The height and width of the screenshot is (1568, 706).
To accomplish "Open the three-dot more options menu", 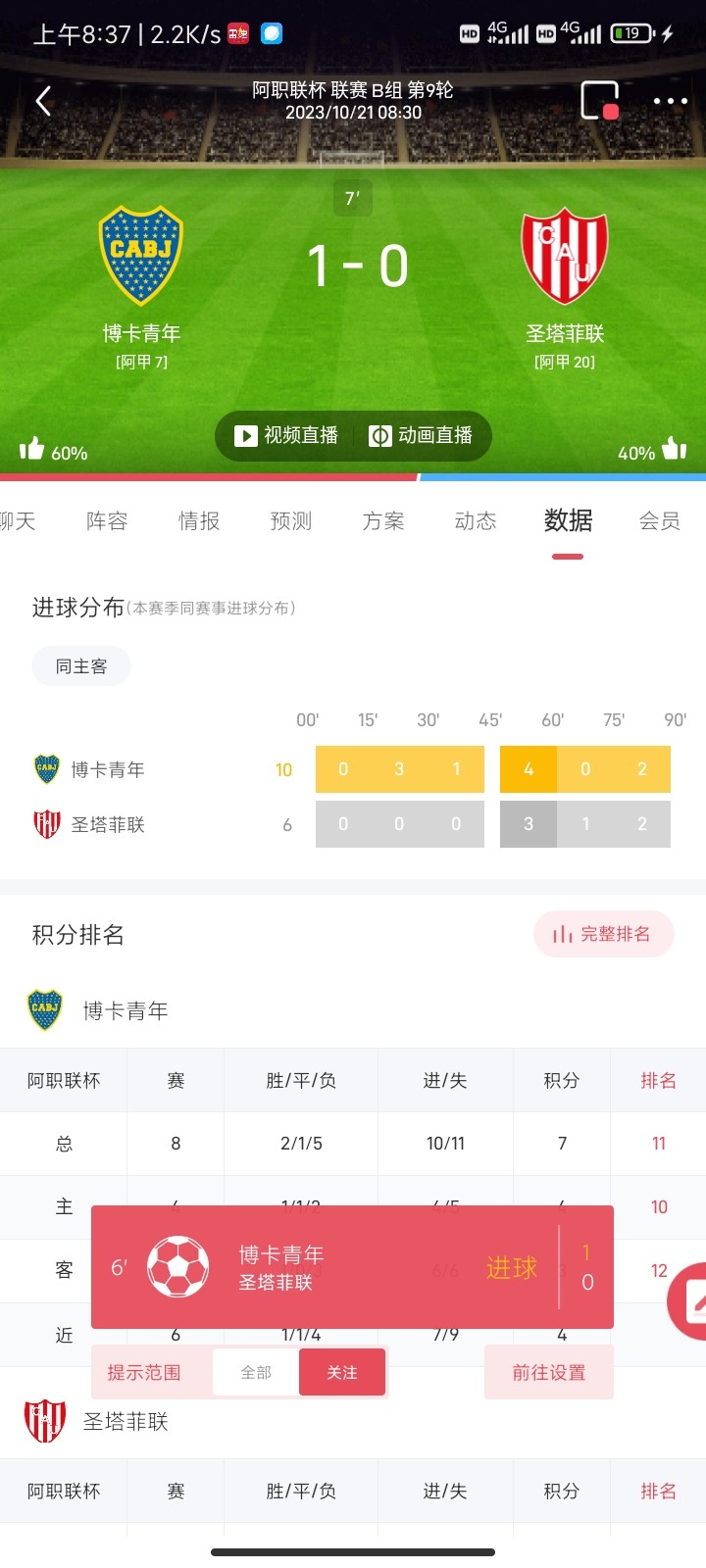I will point(670,101).
